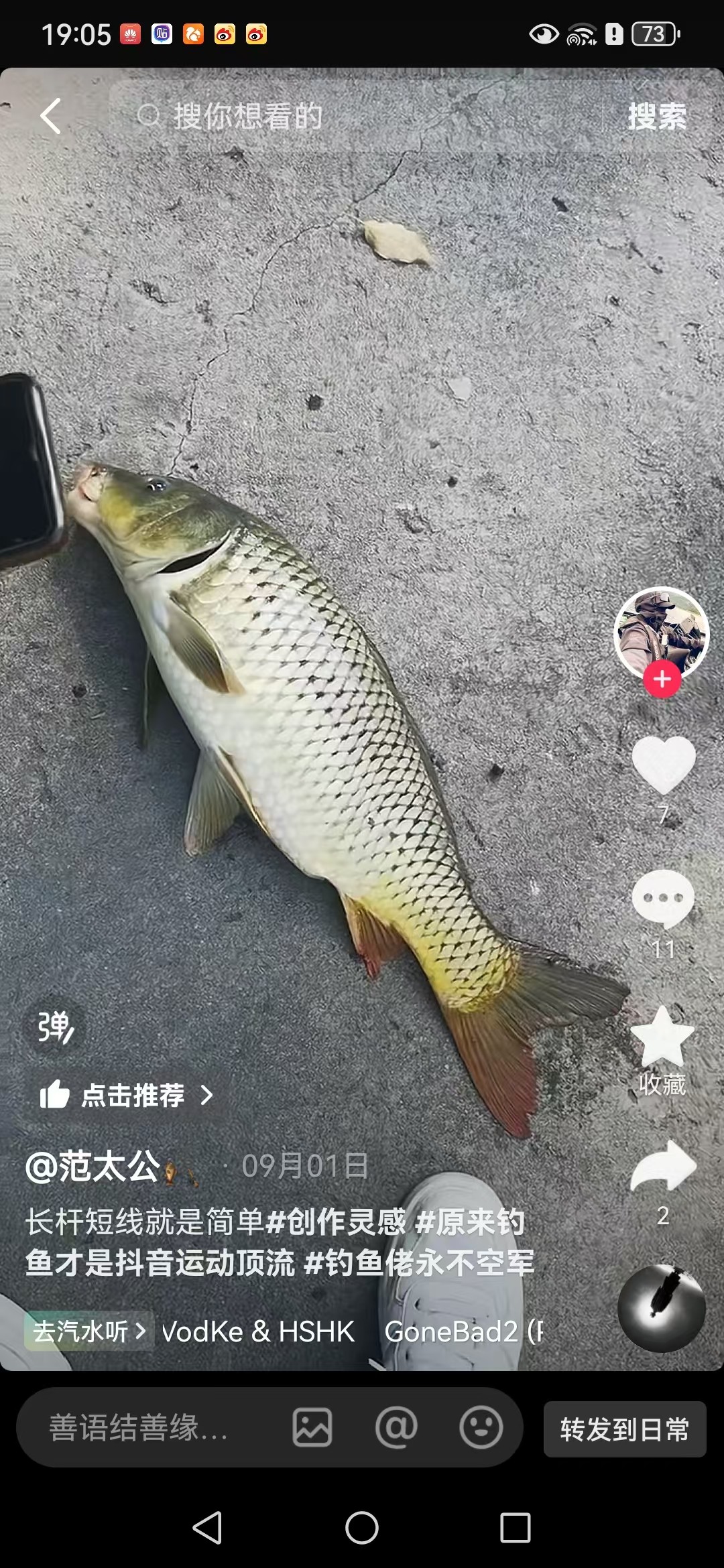
Task: Open the emoji picker in comment bar
Action: point(481,1427)
